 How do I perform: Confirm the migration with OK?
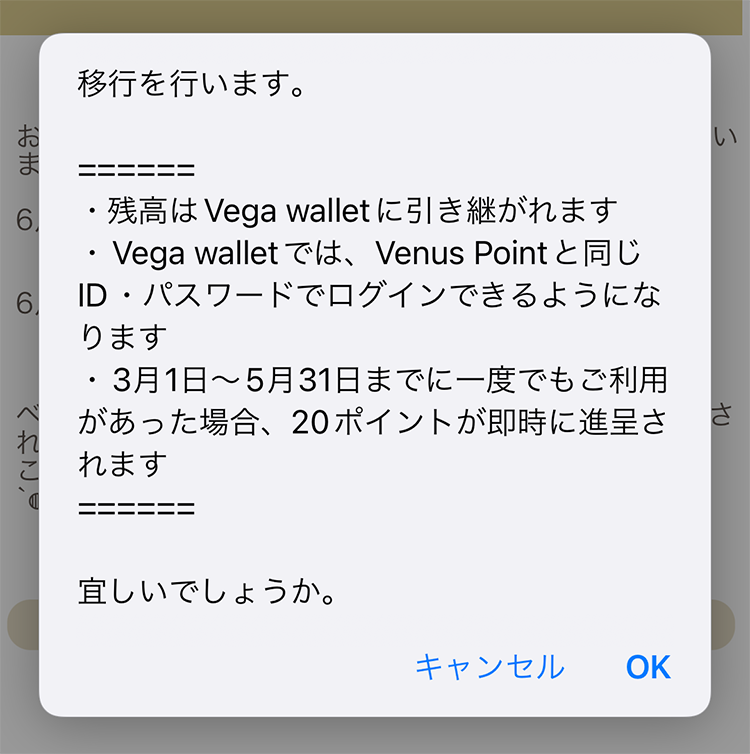648,667
